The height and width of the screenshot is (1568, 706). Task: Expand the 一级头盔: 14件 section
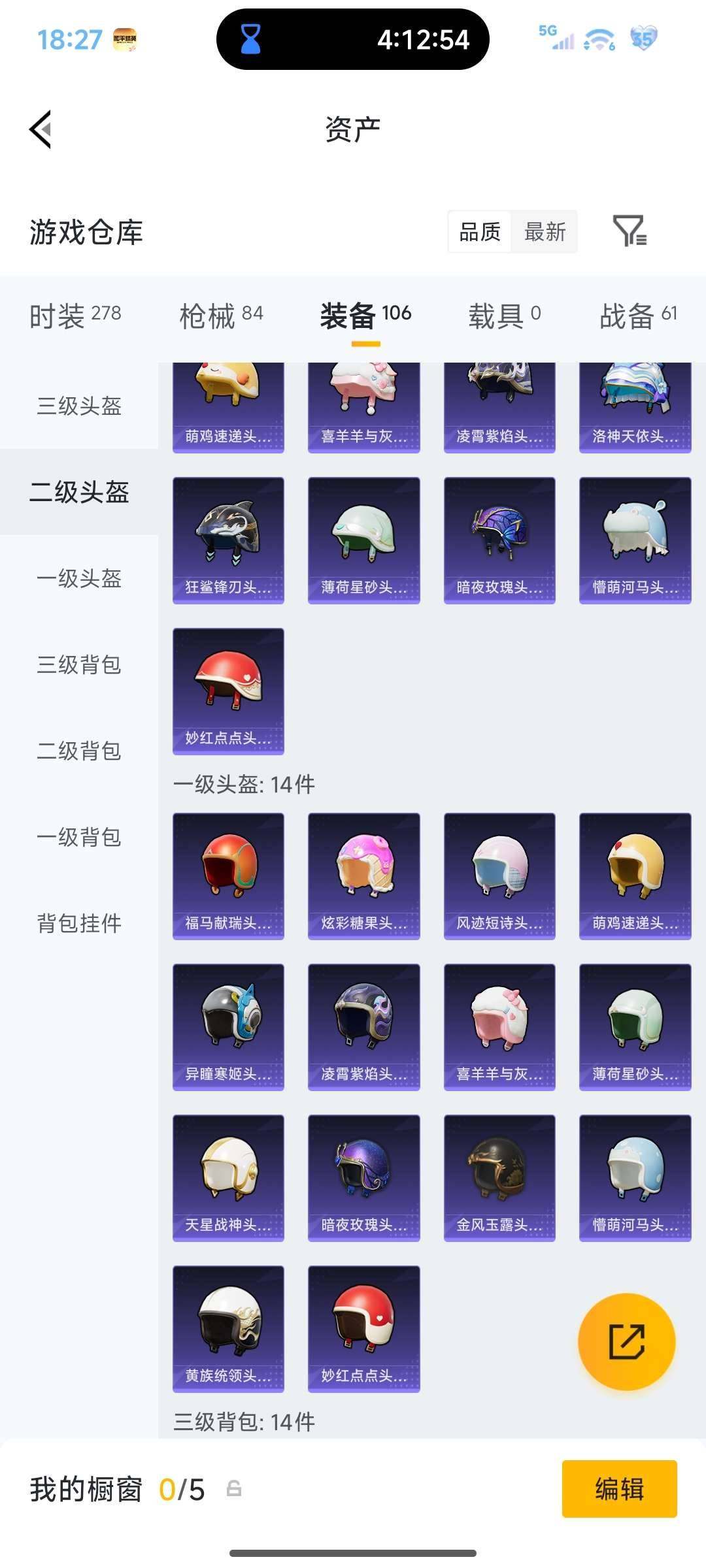point(243,785)
